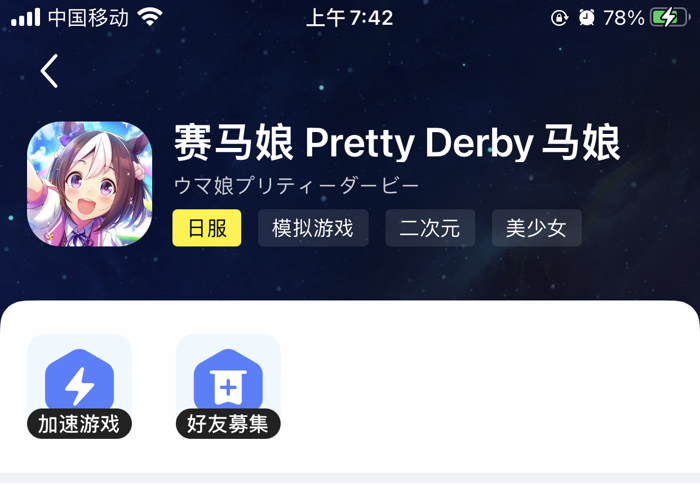Tap the 加速游戏 button
Viewport: 700px width, 485px height.
pyautogui.click(x=80, y=386)
